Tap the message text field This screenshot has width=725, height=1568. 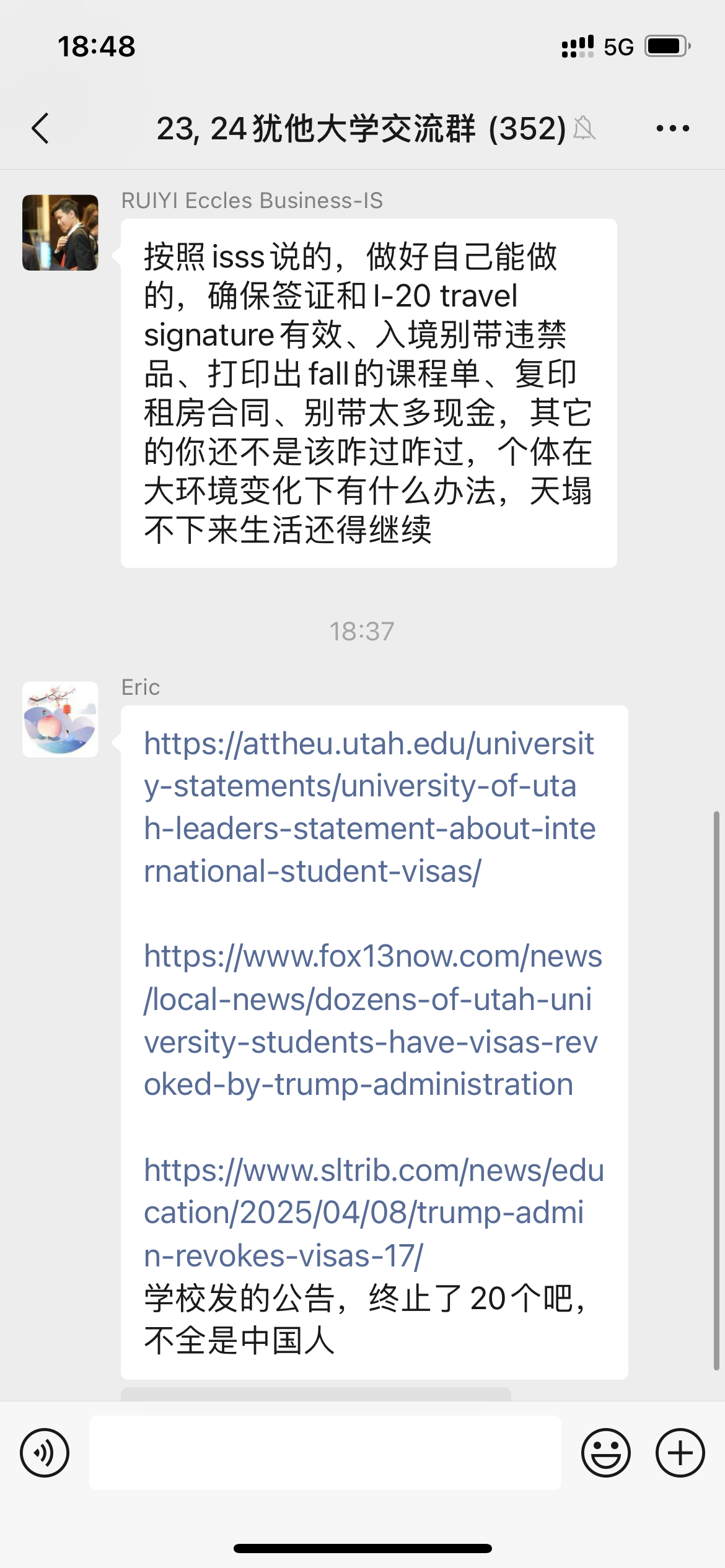tap(325, 1452)
